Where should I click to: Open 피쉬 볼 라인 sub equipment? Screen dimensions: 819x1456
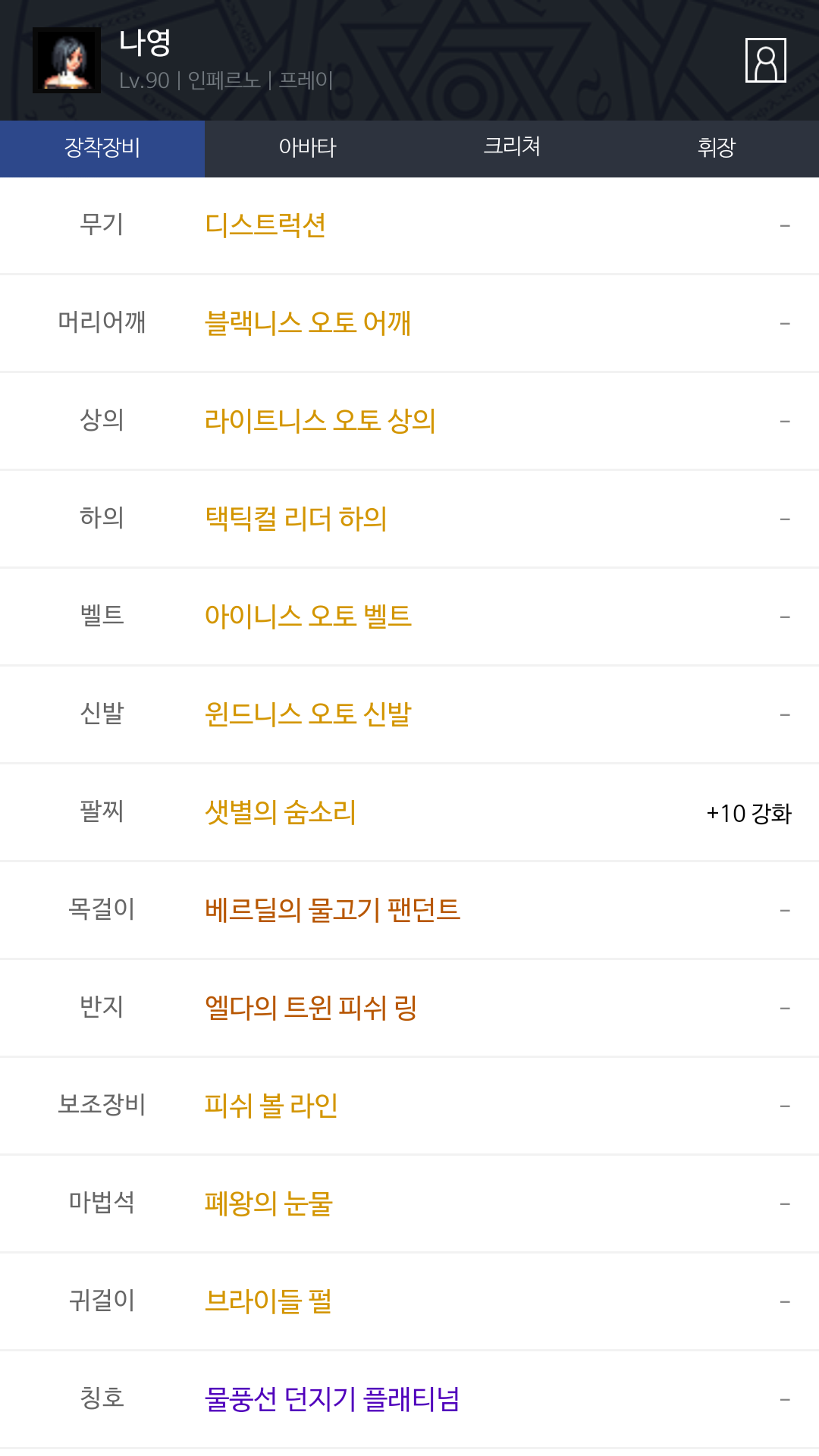[409, 1106]
